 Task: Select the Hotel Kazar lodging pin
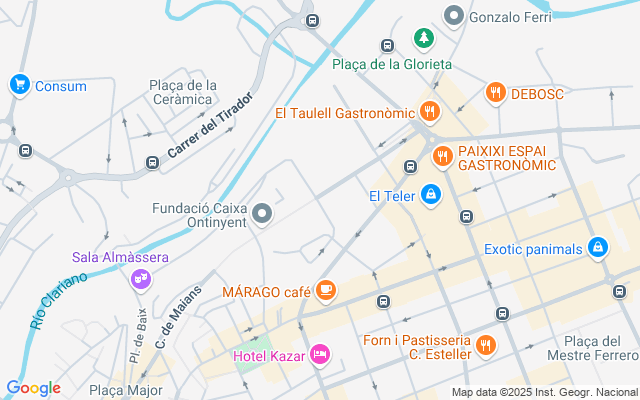[x=320, y=354]
